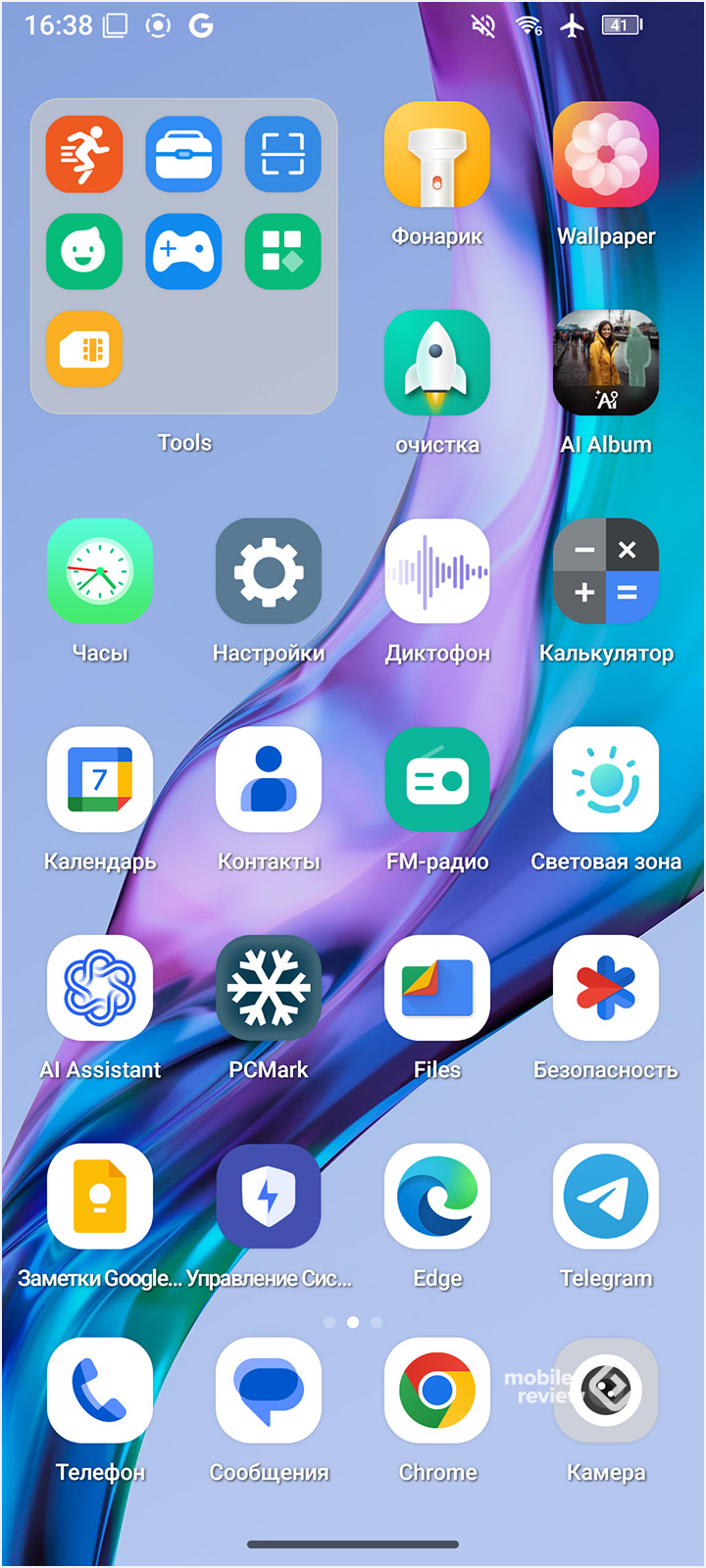Viewport: 706px width, 1568px height.
Task: Open the Wallpaper app
Action: 606,156
